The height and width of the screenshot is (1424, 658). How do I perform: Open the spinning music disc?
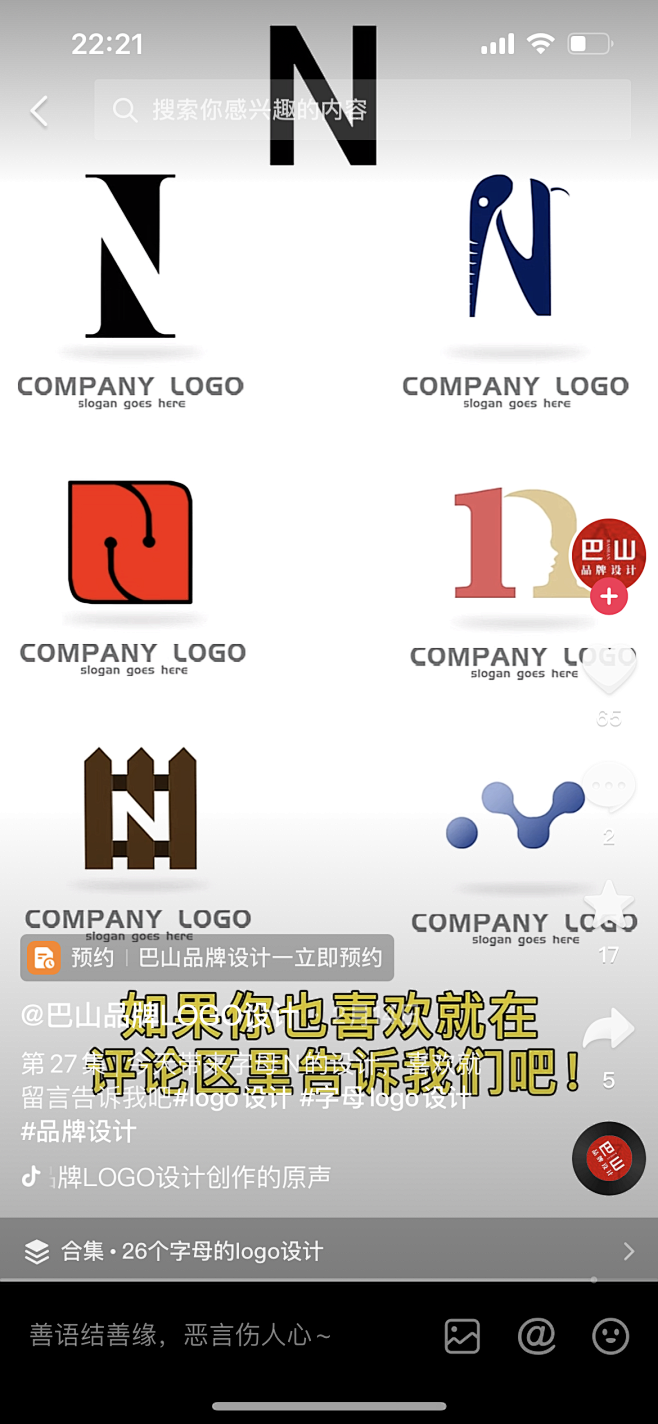pos(609,1159)
